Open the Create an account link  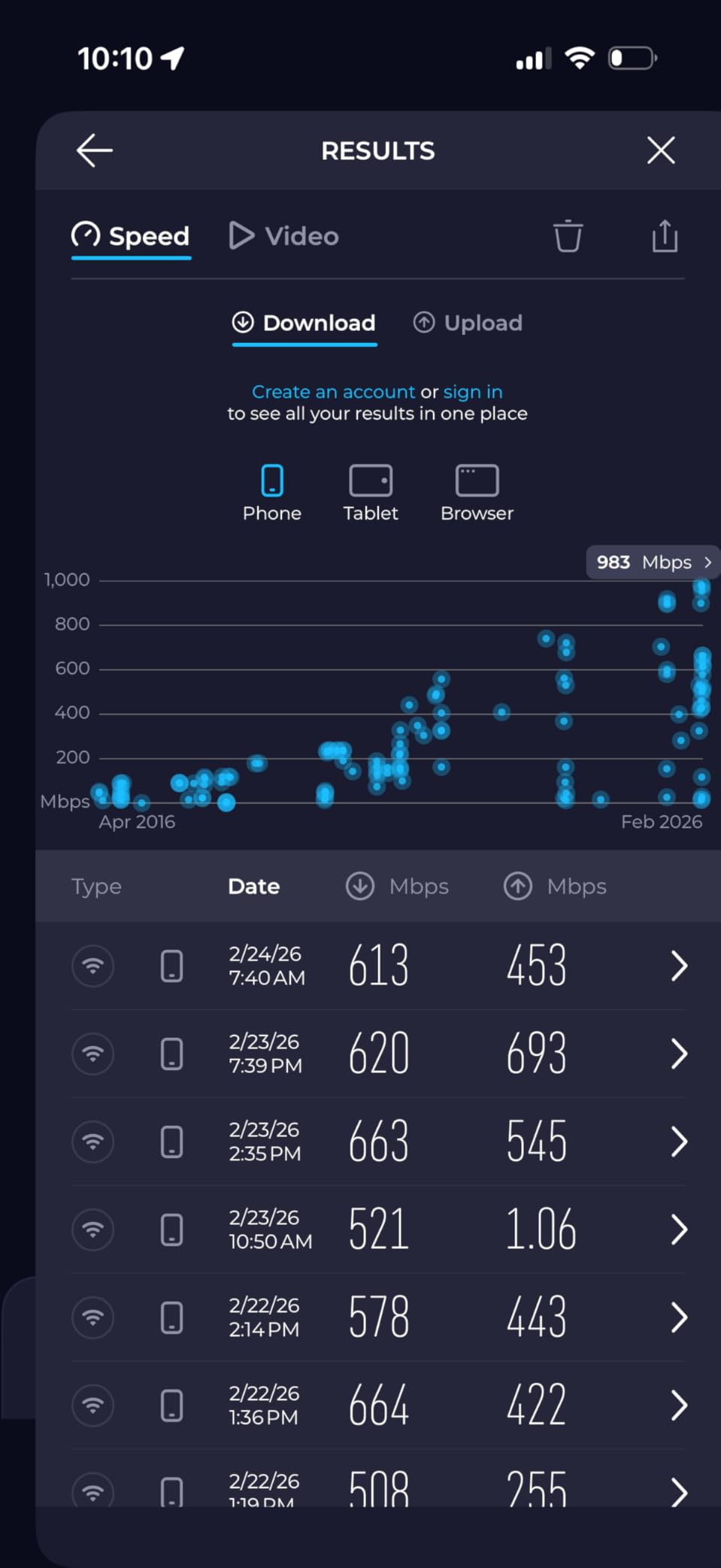click(333, 392)
